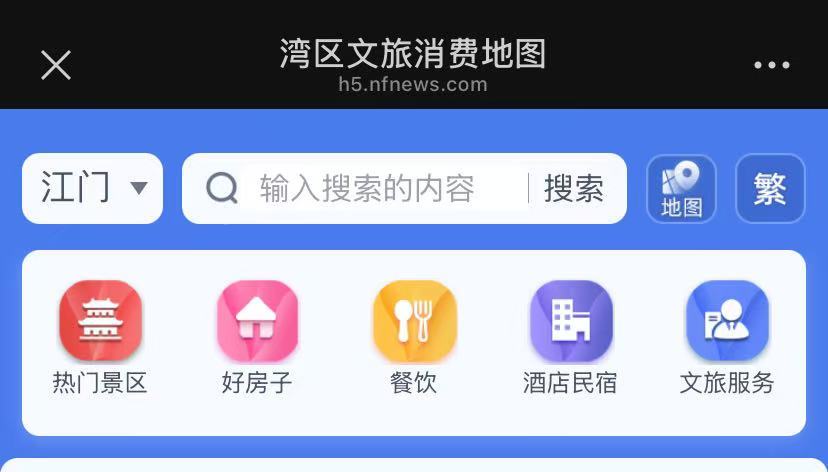Go to 文旅服务 services
This screenshot has height=472, width=828.
[727, 338]
